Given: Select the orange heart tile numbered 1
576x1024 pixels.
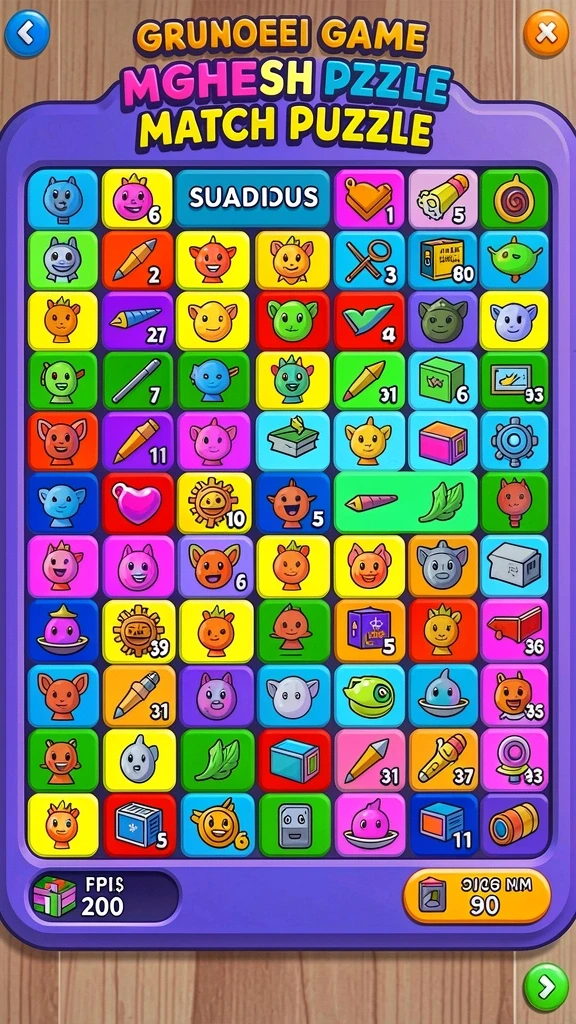Looking at the screenshot, I should pos(369,199).
